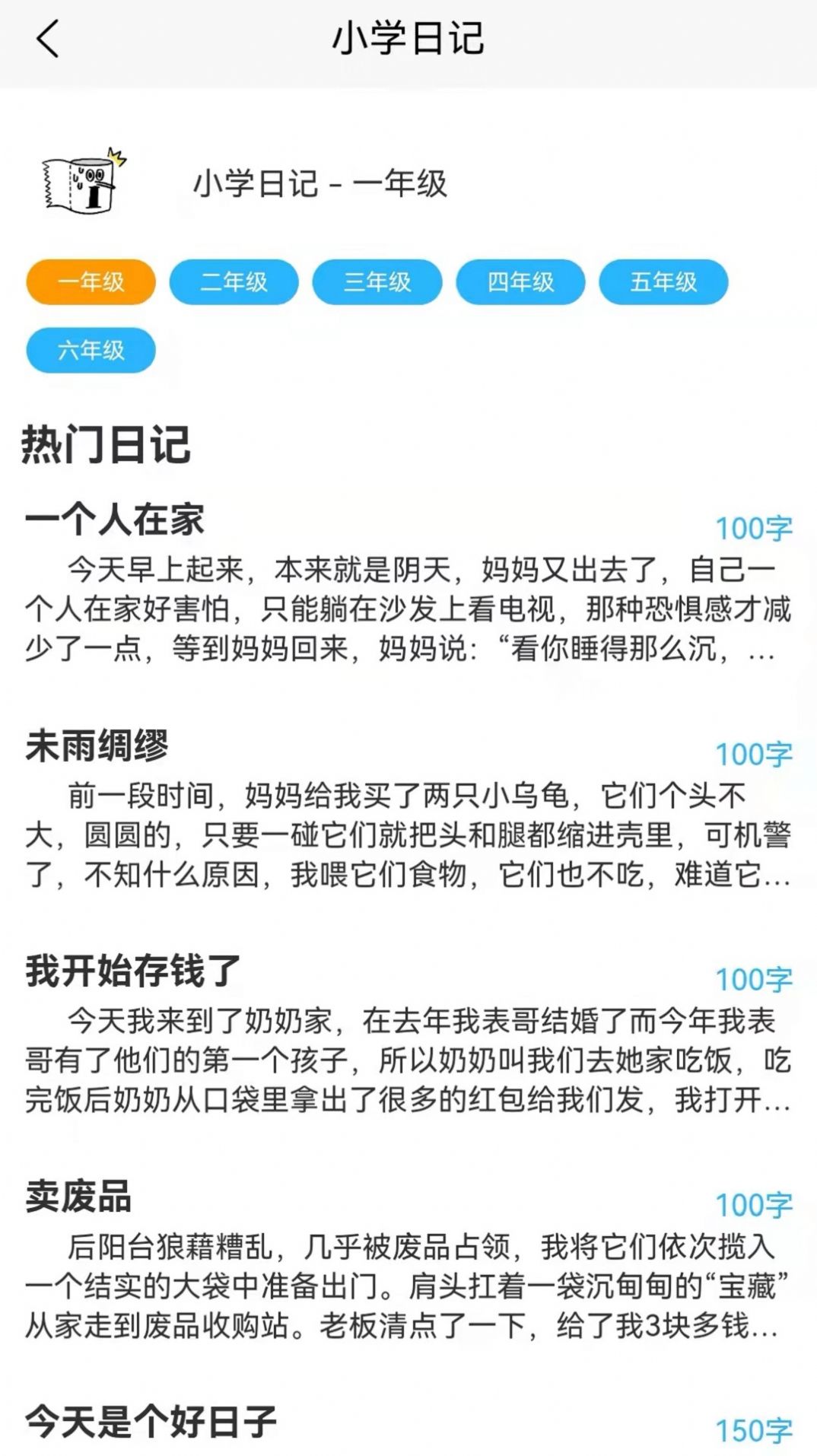Go back using the top-left arrow
The width and height of the screenshot is (817, 1456).
(x=47, y=40)
